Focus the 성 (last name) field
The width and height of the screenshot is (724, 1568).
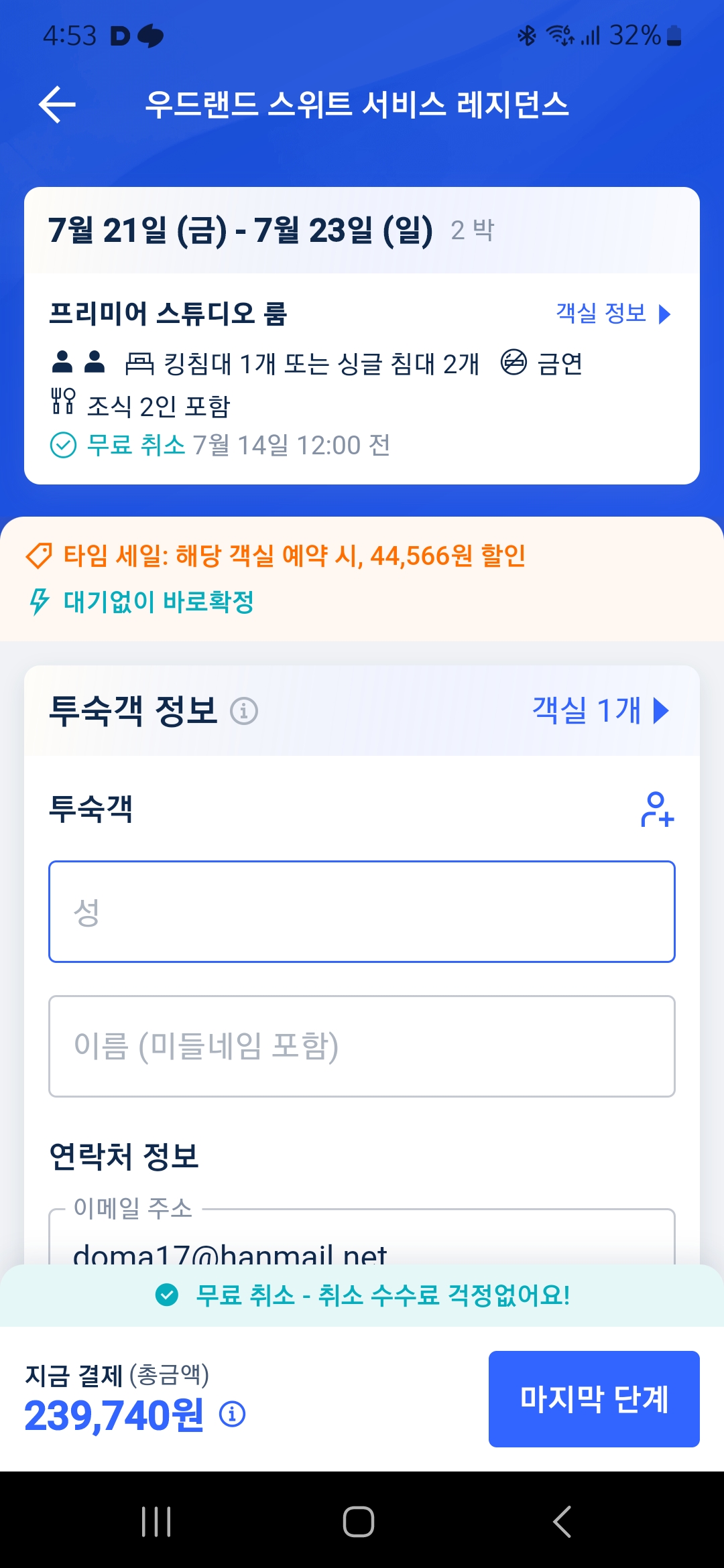tap(362, 912)
